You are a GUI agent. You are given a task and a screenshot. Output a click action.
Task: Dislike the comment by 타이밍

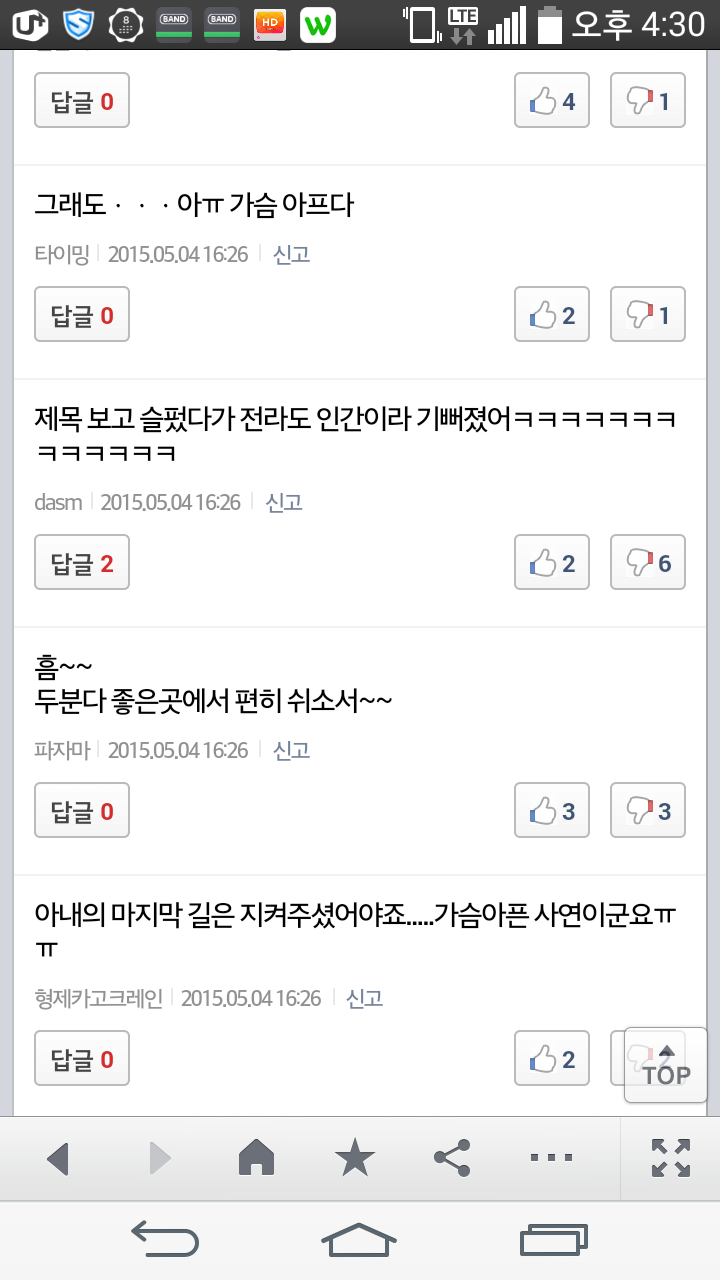tap(648, 315)
